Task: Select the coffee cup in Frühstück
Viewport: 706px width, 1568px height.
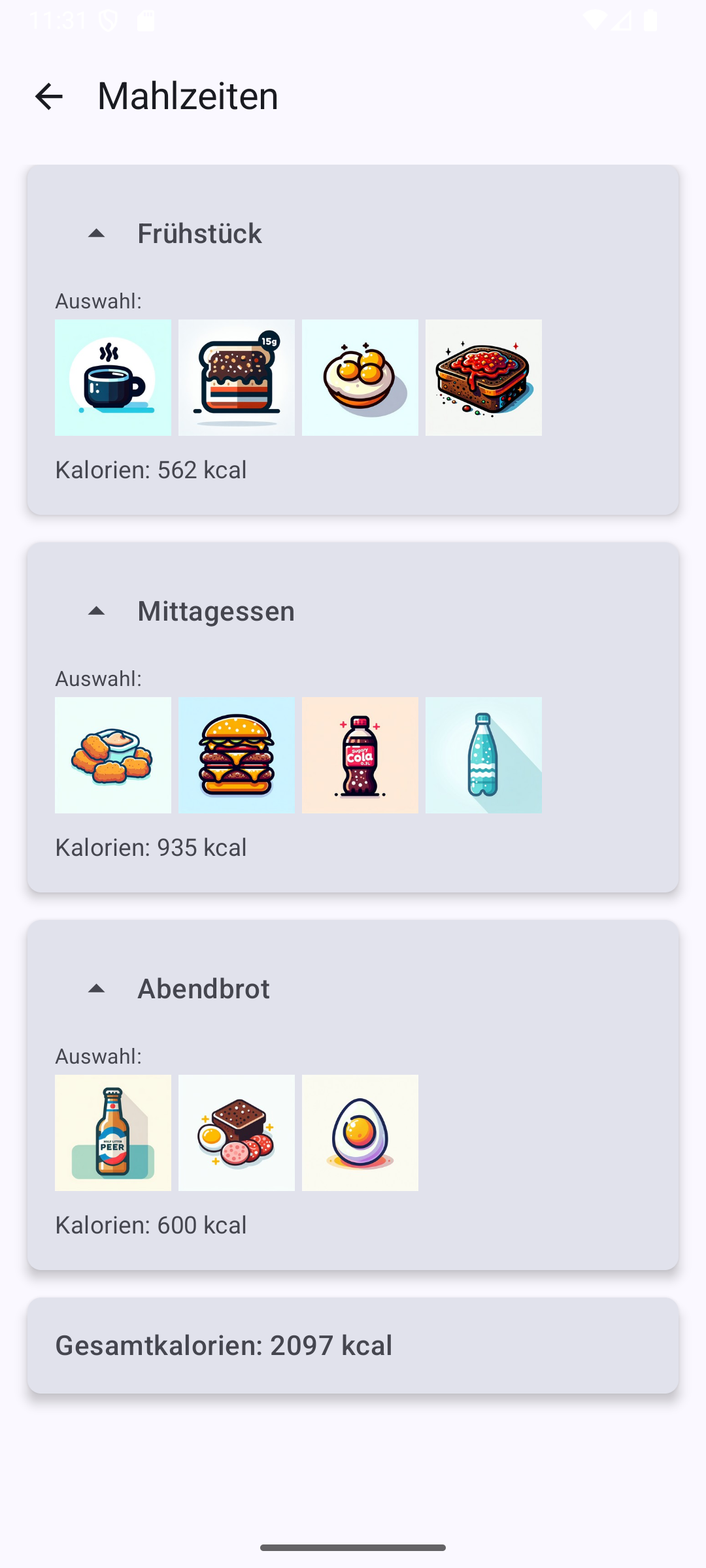Action: [113, 378]
